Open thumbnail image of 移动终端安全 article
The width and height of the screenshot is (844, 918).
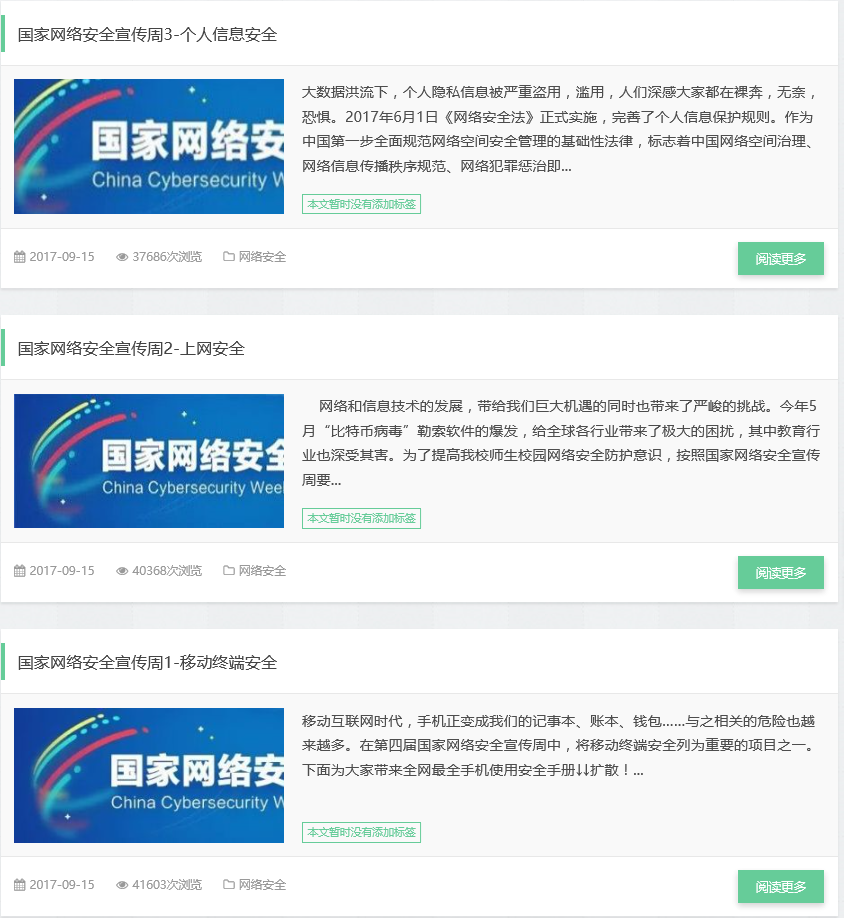pos(149,775)
